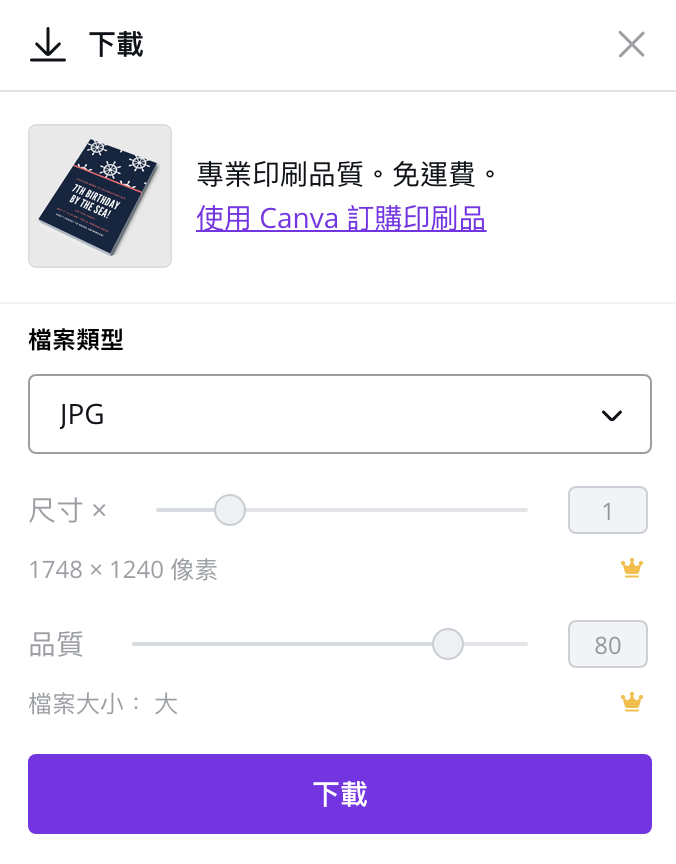Image resolution: width=676 pixels, height=864 pixels.
Task: Tap the crown icon beside 1748 × 1240 像素
Action: tap(631, 569)
